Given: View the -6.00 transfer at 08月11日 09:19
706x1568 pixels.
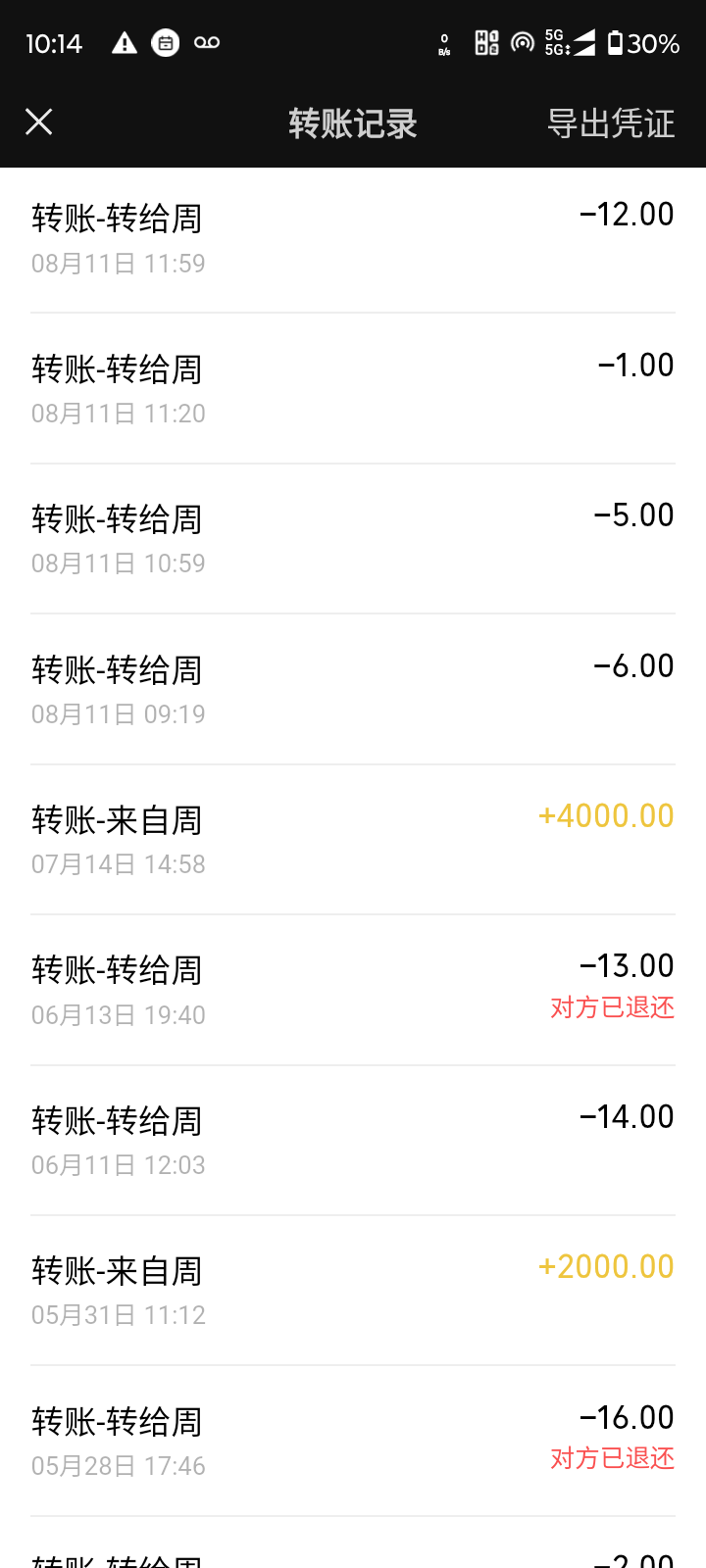Looking at the screenshot, I should 353,690.
